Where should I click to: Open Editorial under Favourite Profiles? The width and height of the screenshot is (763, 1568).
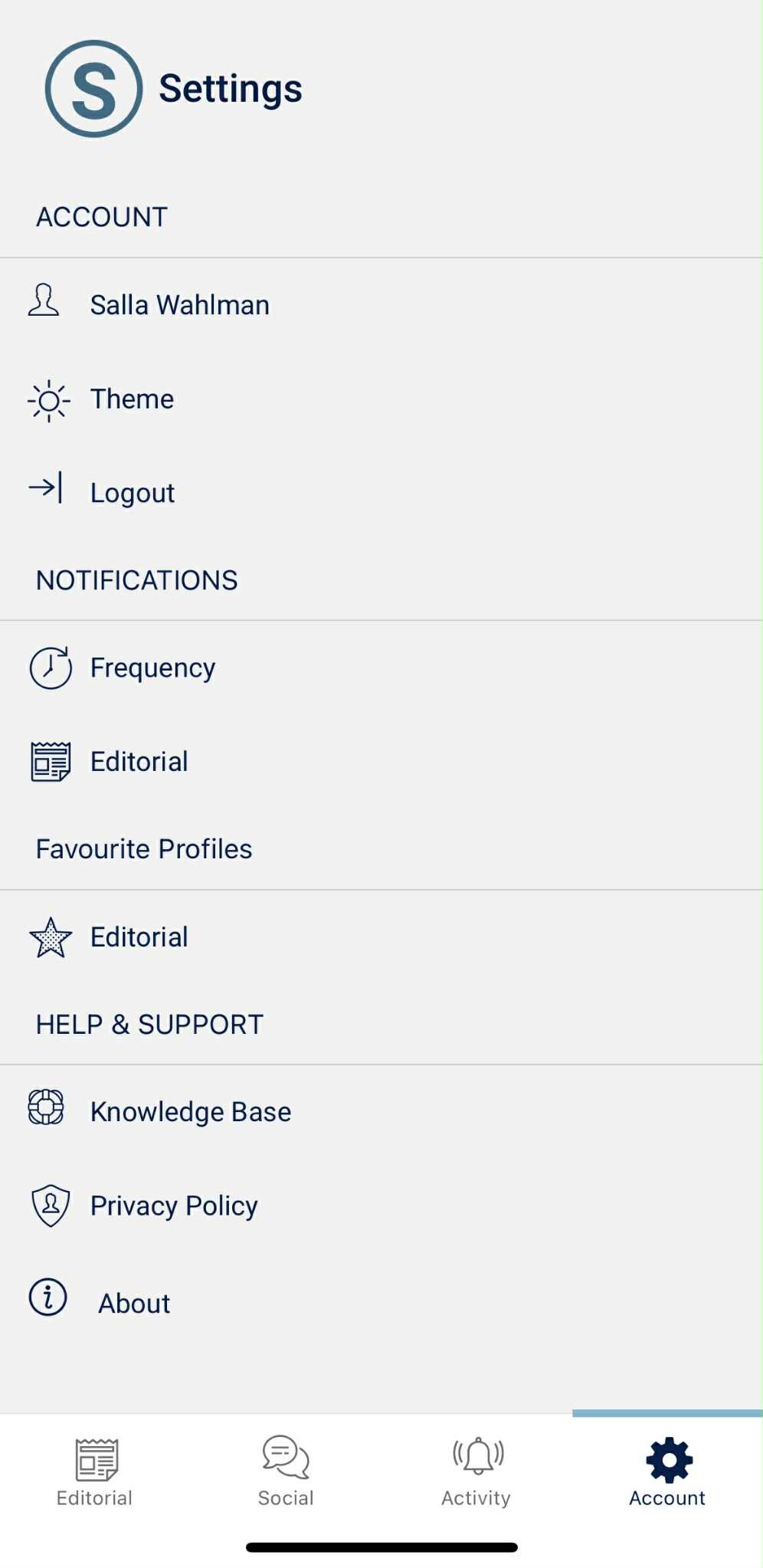139,937
